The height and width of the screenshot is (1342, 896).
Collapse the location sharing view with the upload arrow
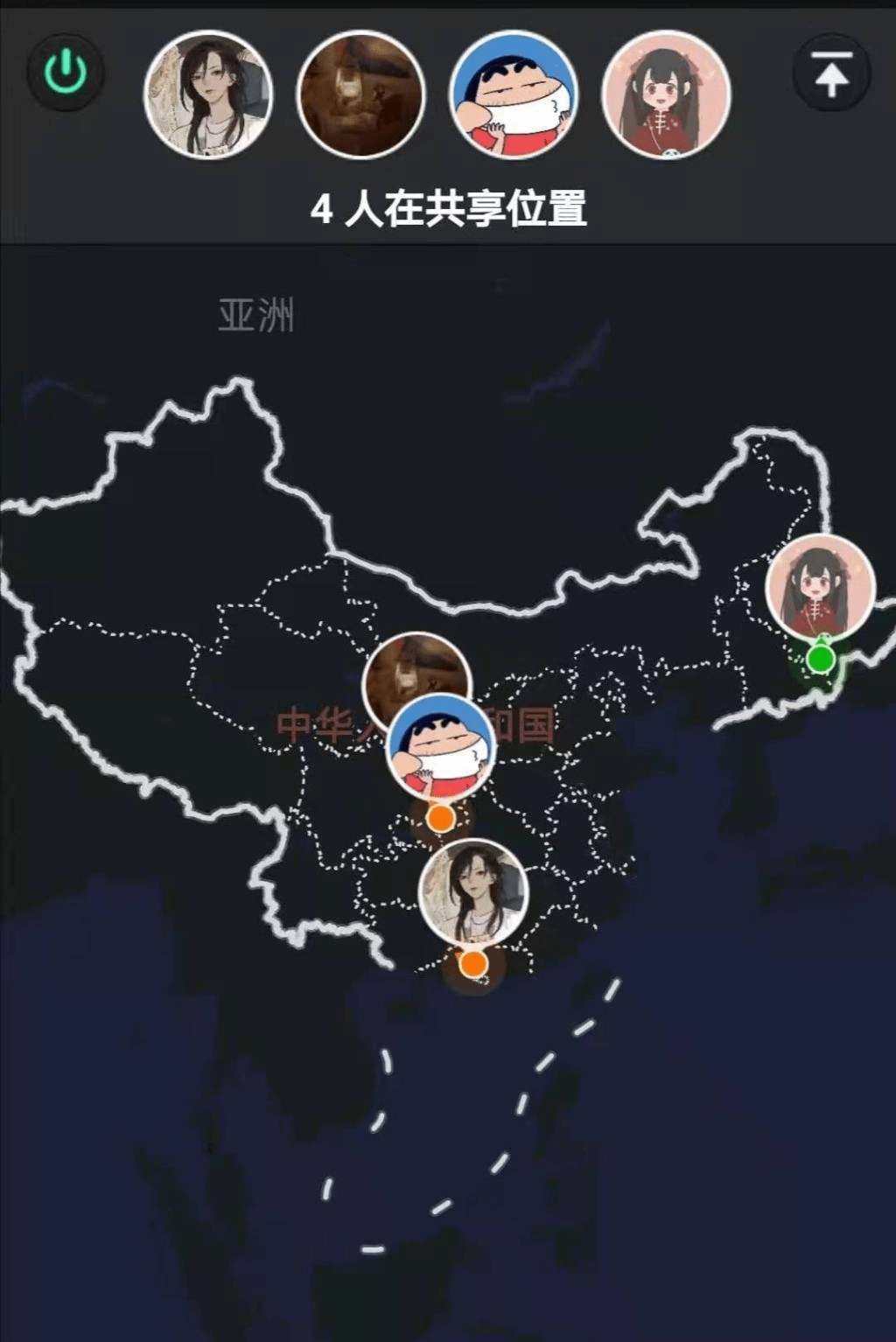831,73
